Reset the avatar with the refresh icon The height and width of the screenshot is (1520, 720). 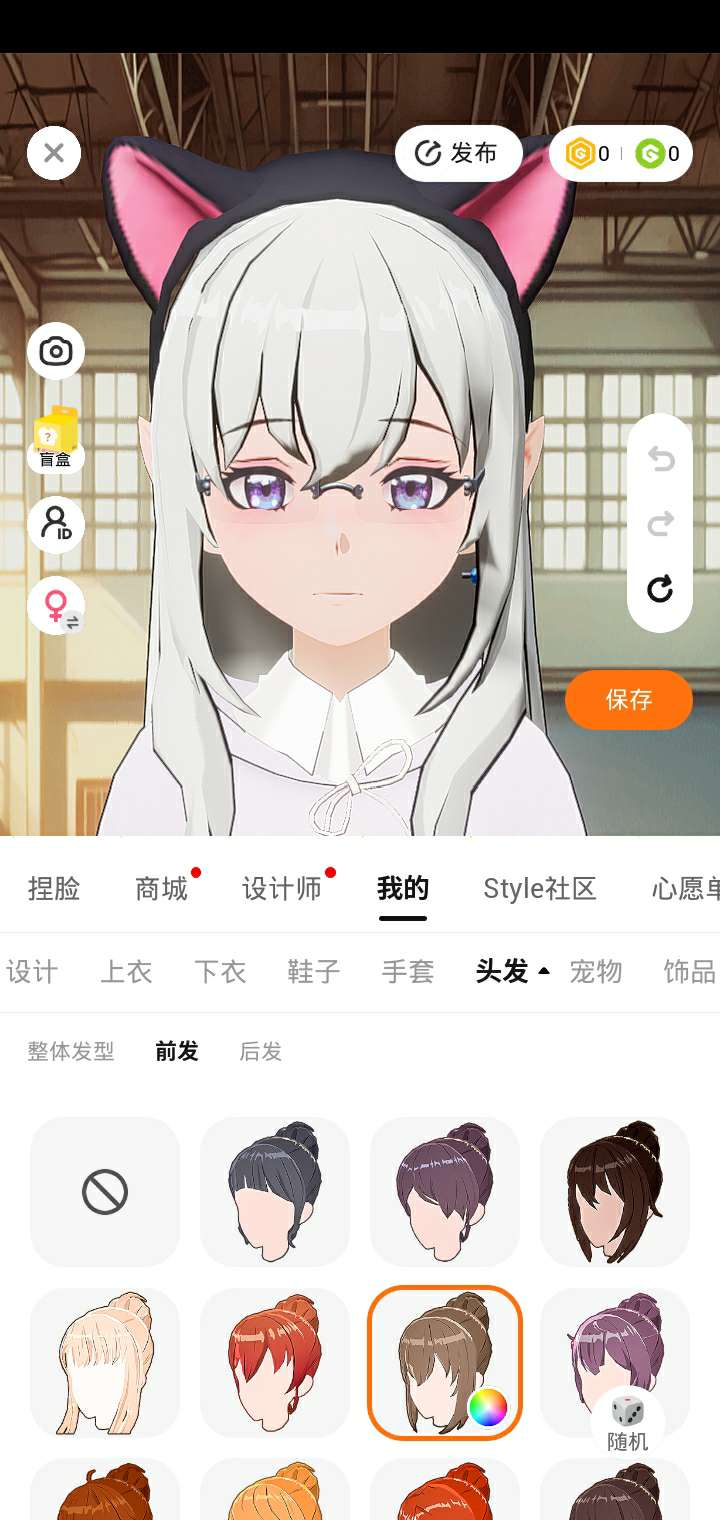660,589
